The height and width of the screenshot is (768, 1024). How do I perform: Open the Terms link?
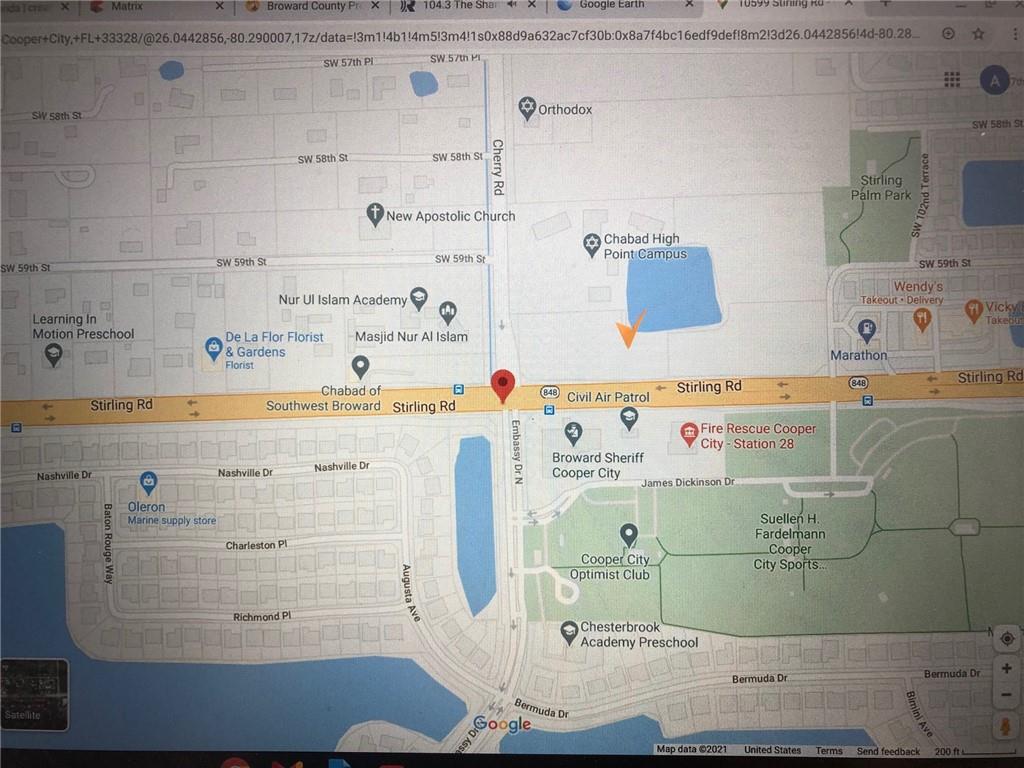click(x=829, y=750)
